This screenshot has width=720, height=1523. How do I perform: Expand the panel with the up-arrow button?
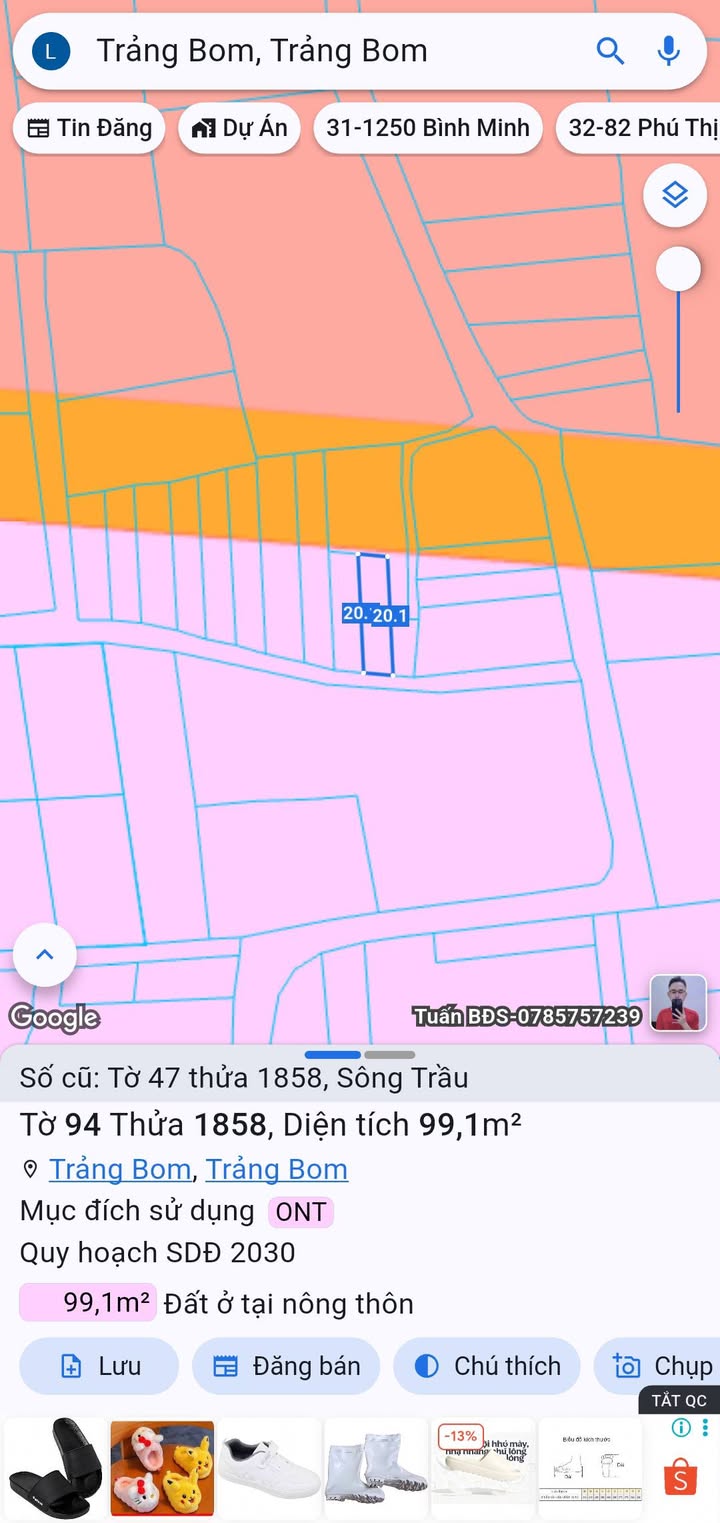pyautogui.click(x=45, y=955)
